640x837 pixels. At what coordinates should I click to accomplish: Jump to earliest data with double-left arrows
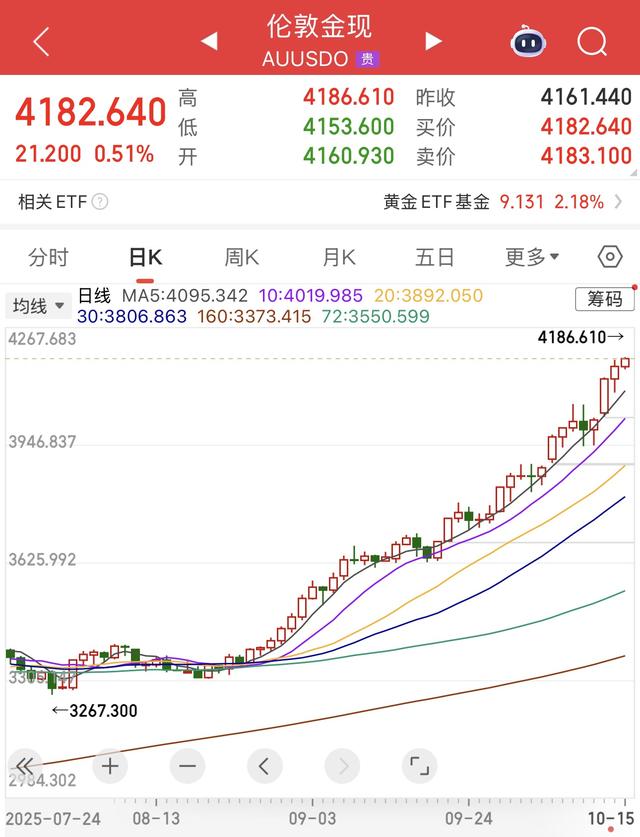pos(30,766)
